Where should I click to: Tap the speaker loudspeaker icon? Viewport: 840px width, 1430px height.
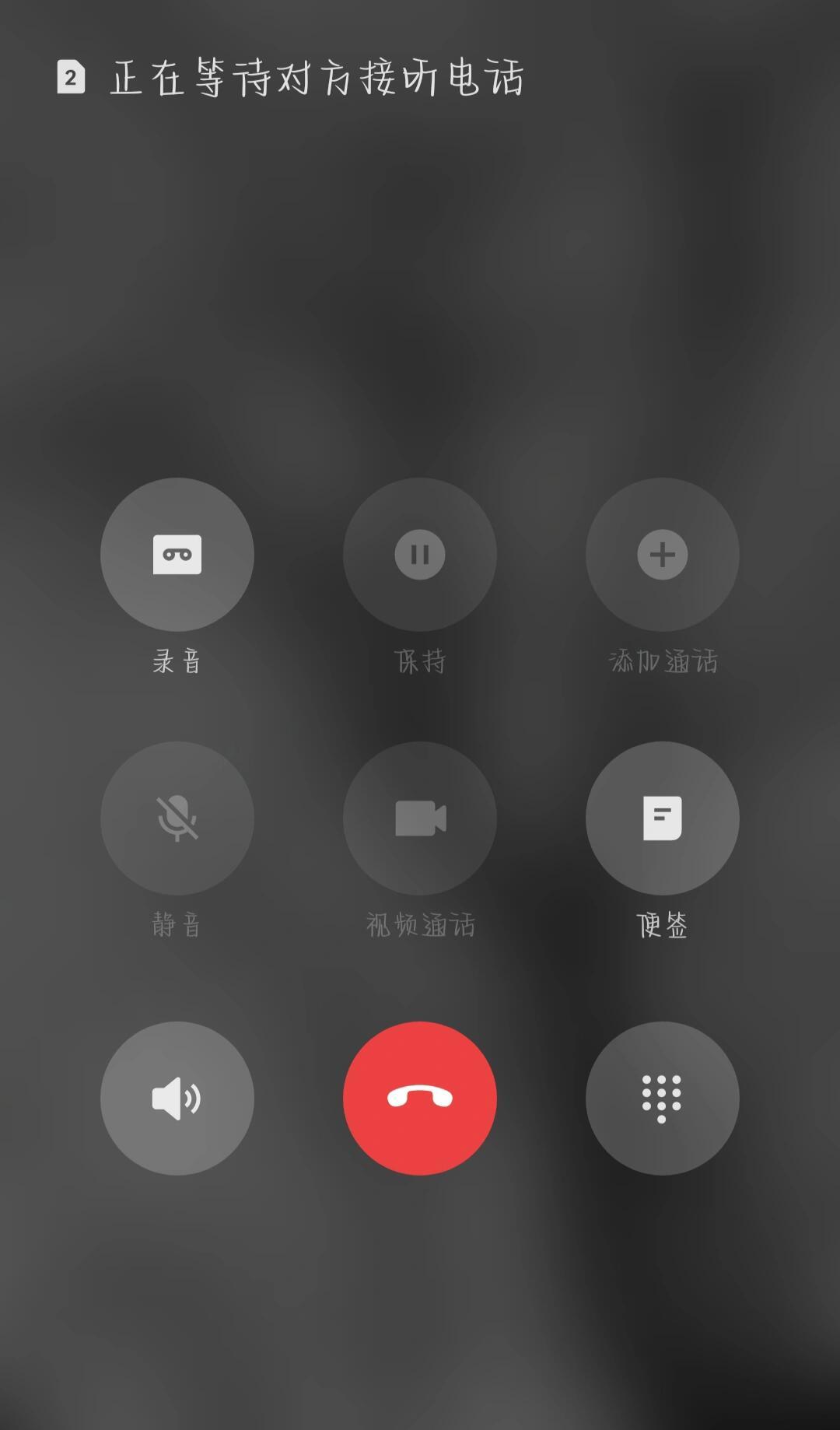click(177, 1097)
